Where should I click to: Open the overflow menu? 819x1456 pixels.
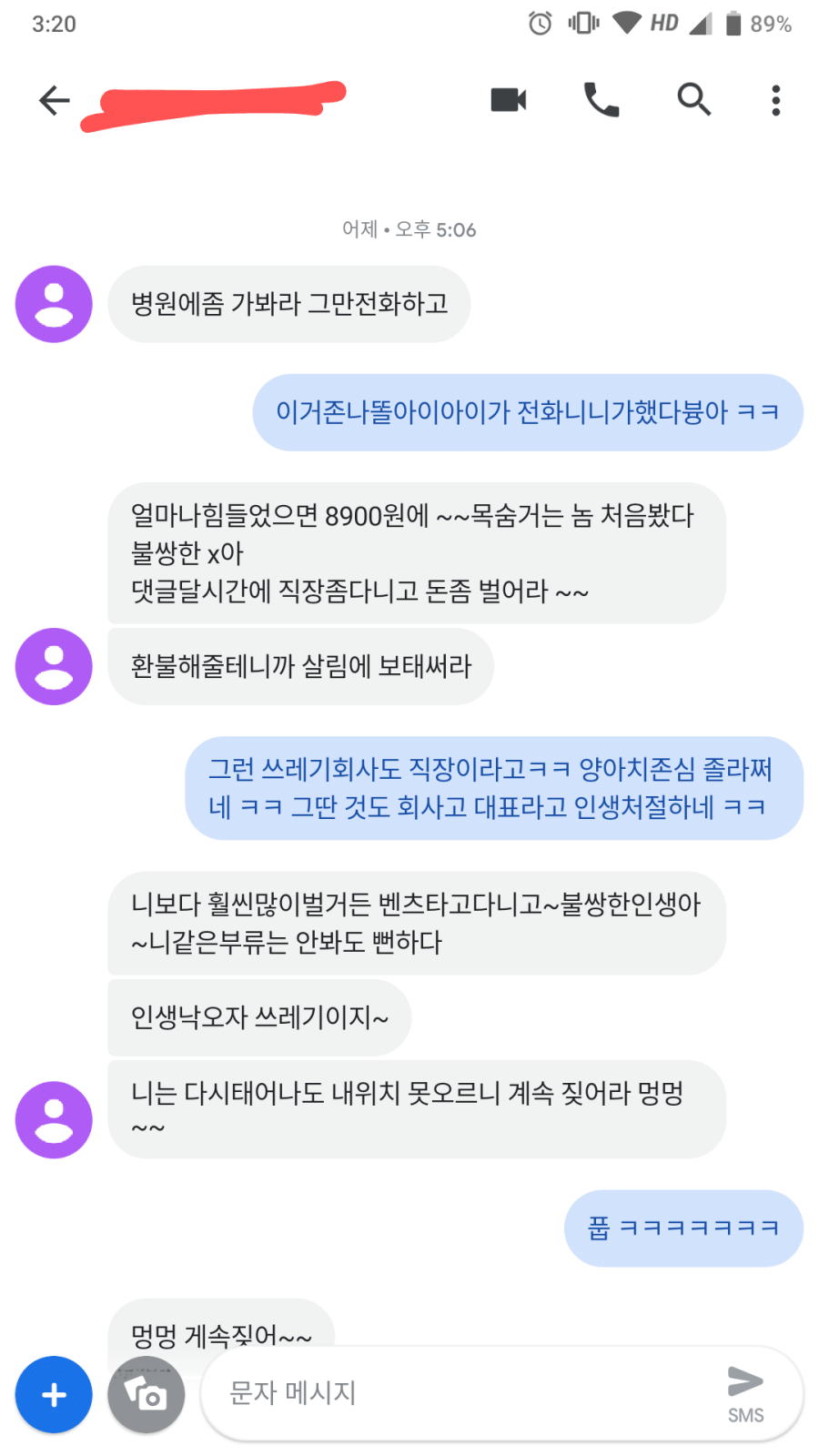point(775,100)
